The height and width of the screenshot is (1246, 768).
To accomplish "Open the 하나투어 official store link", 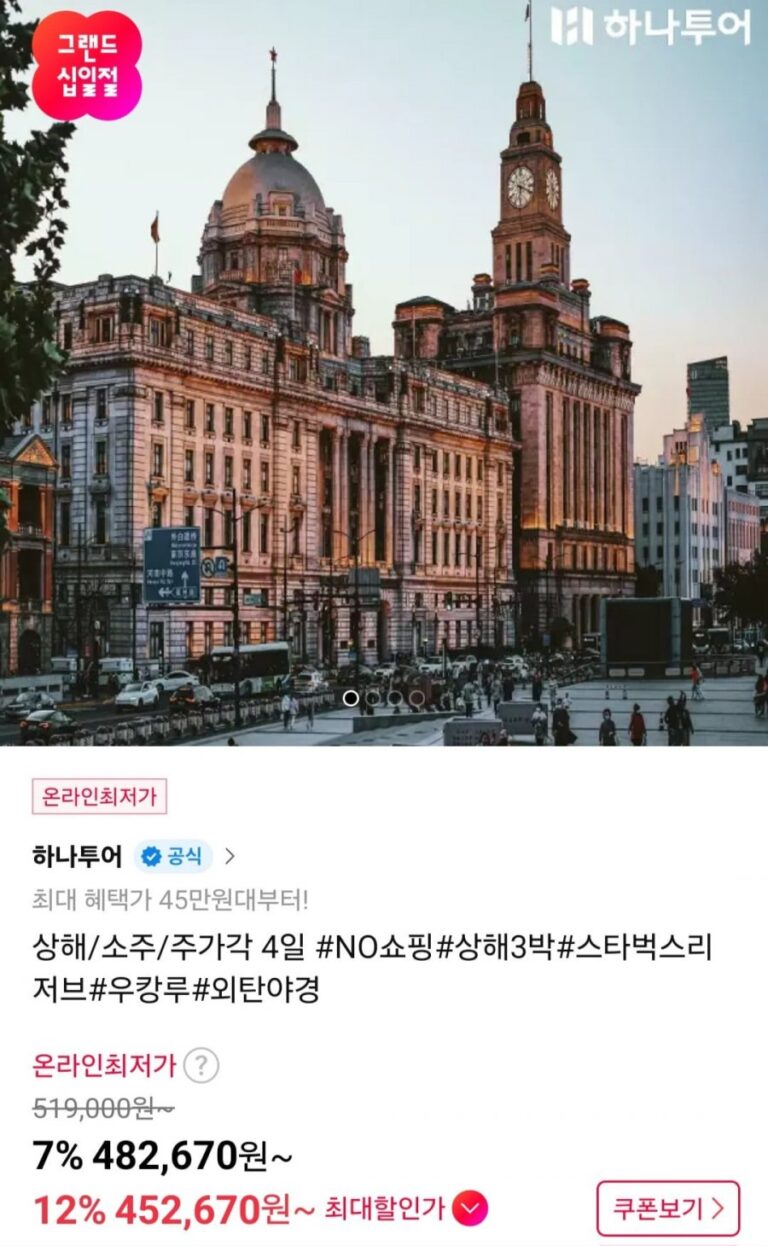I will (134, 856).
